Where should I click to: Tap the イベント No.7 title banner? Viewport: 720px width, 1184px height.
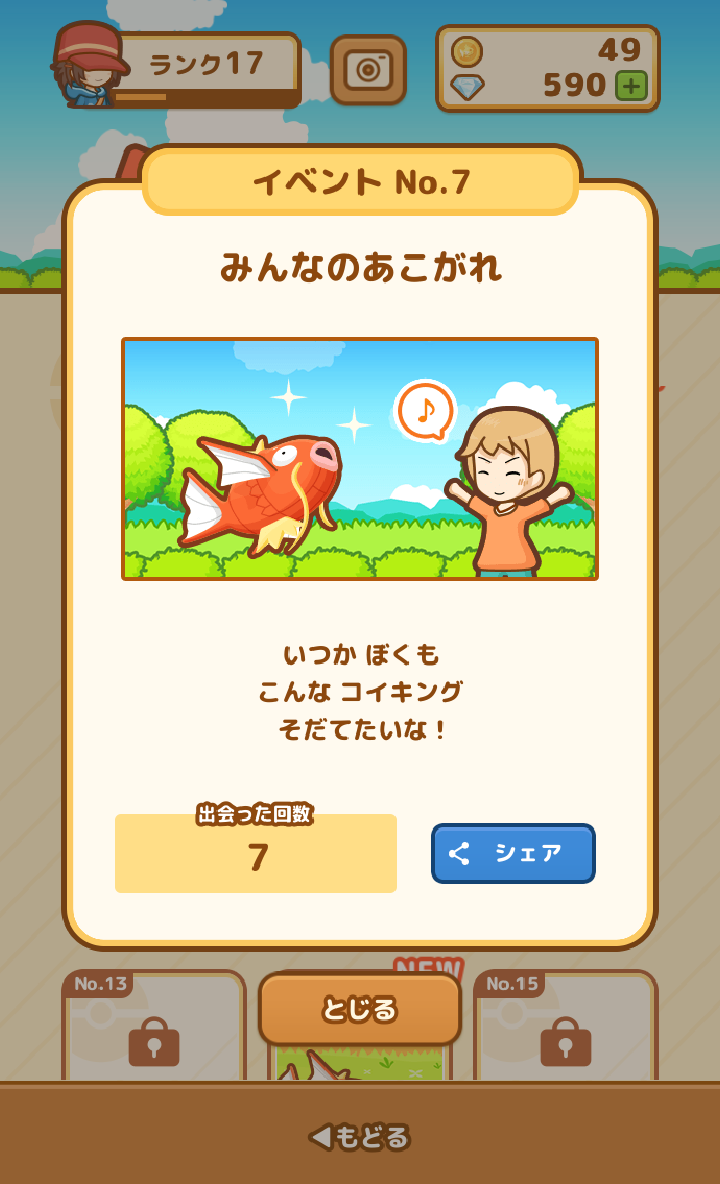pyautogui.click(x=359, y=180)
